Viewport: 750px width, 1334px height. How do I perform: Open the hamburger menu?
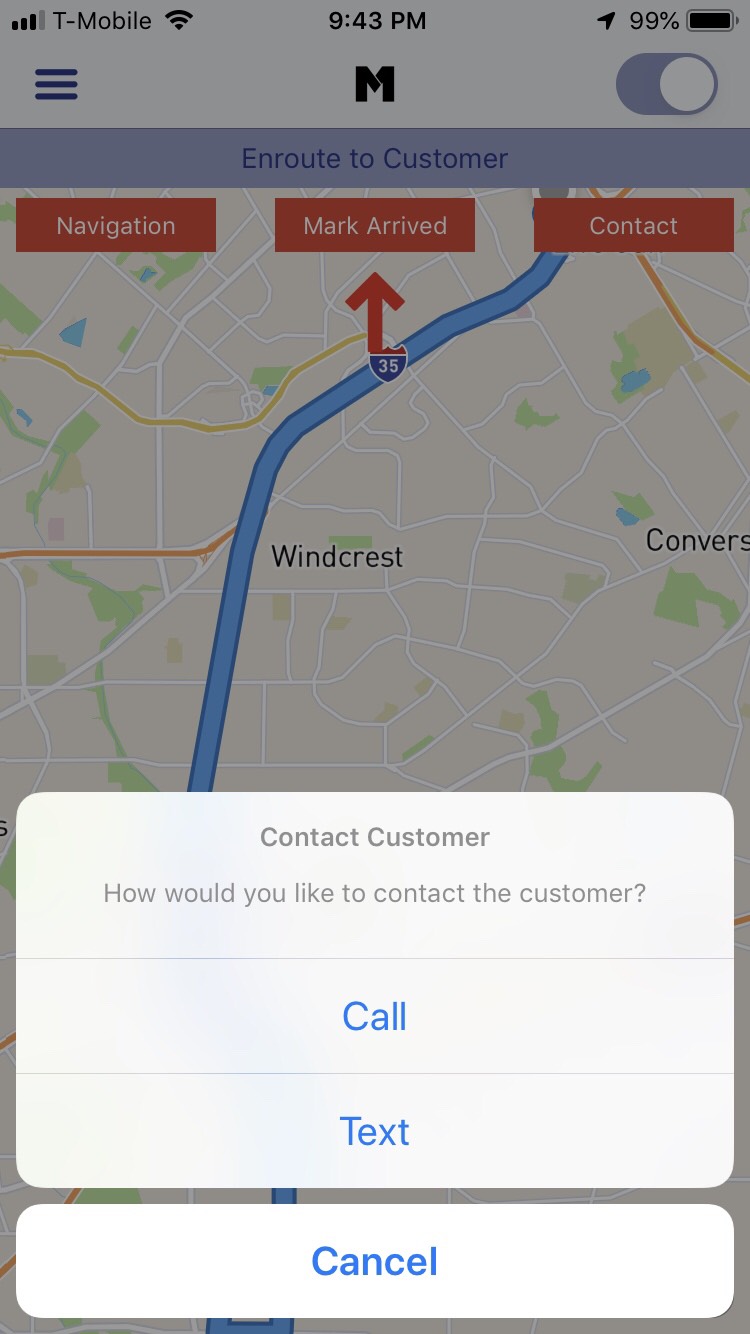[56, 84]
